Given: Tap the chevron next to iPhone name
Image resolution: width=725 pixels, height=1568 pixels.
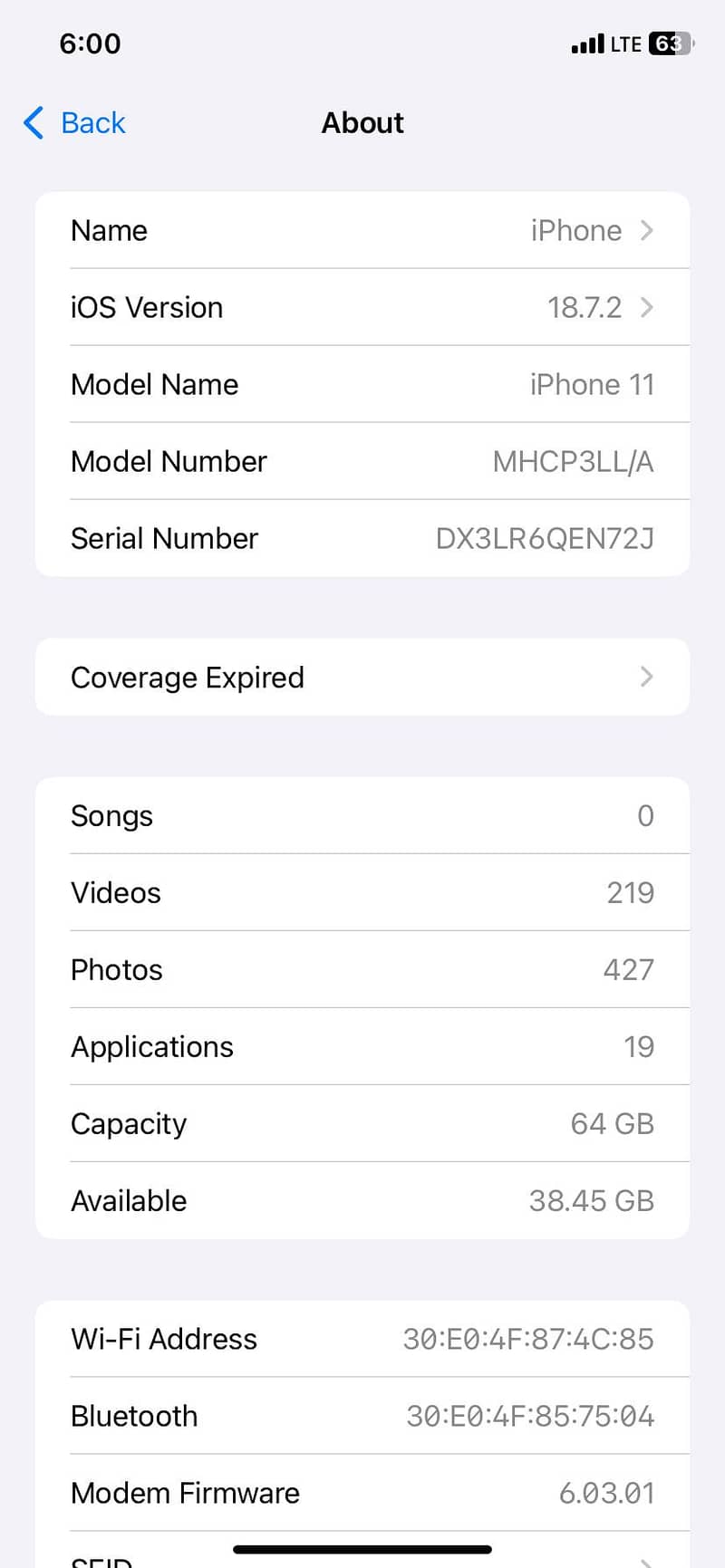Looking at the screenshot, I should pos(646,230).
